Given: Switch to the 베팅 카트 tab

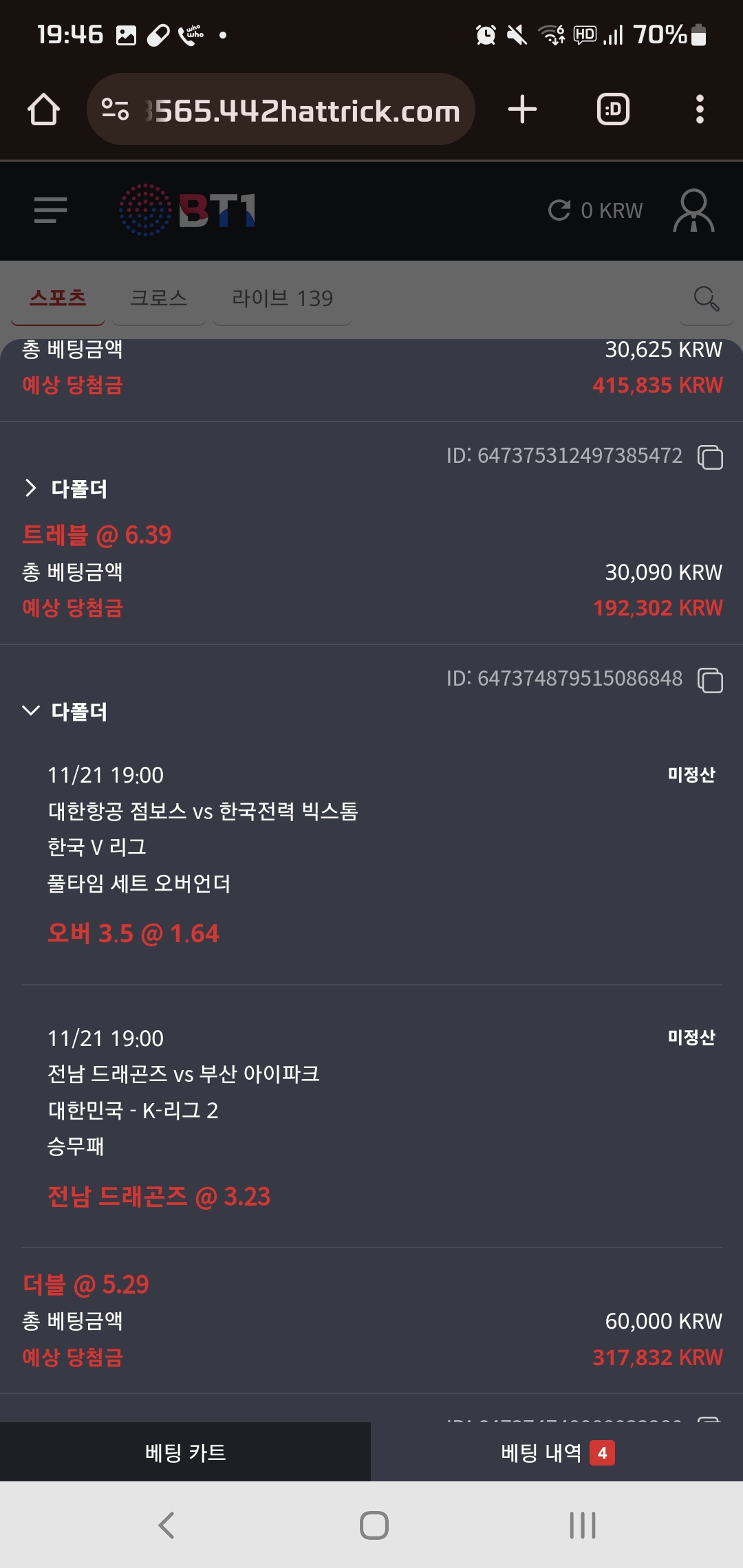Looking at the screenshot, I should click(185, 1452).
